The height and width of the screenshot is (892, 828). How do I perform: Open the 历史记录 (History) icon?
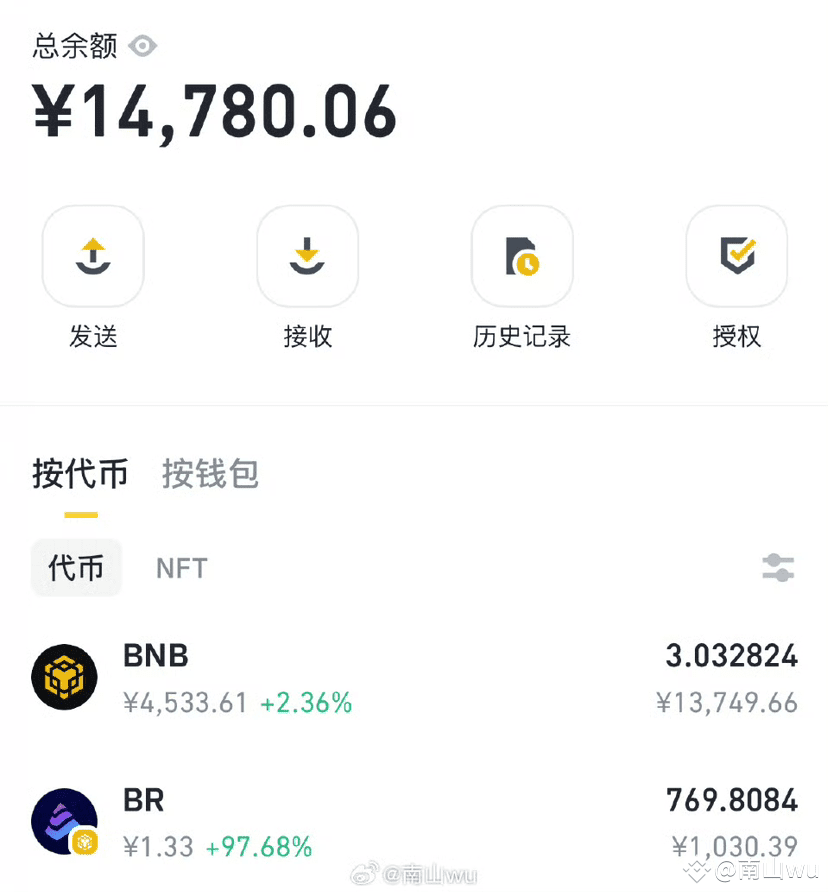point(522,256)
